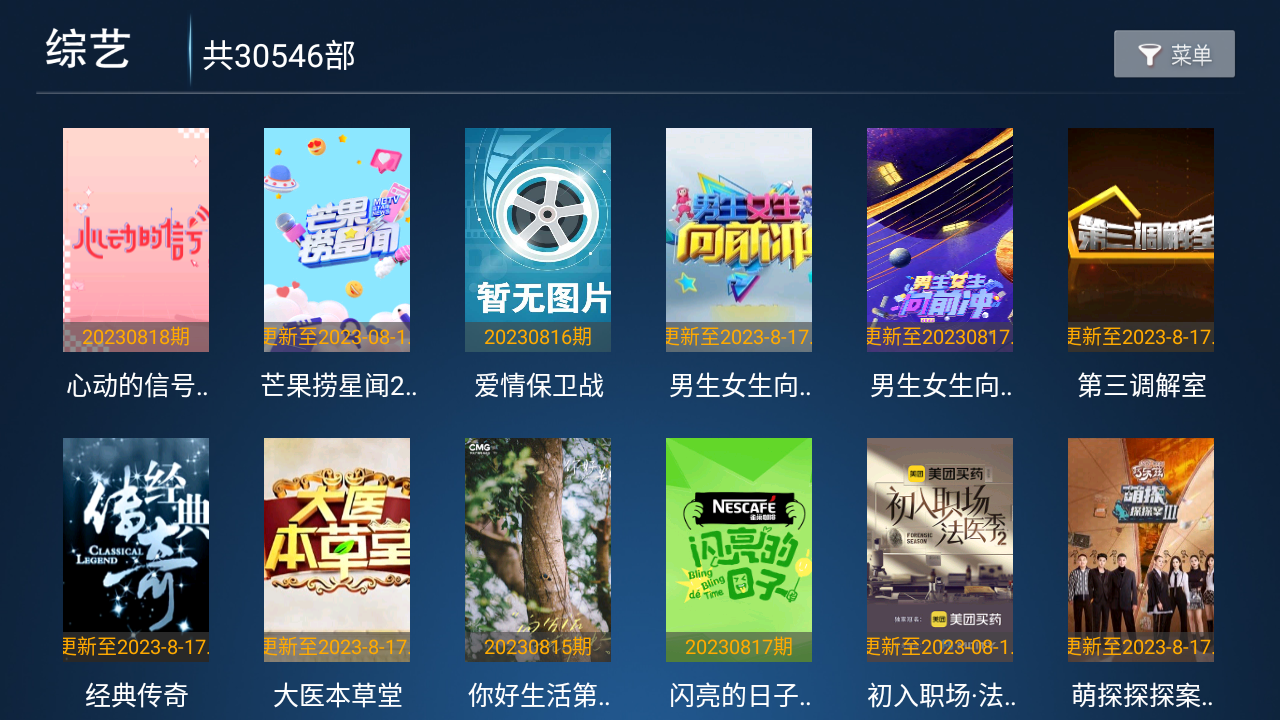Open 男生女生向前冲 updated to 2023-8-17
This screenshot has height=720, width=1280.
pos(739,240)
